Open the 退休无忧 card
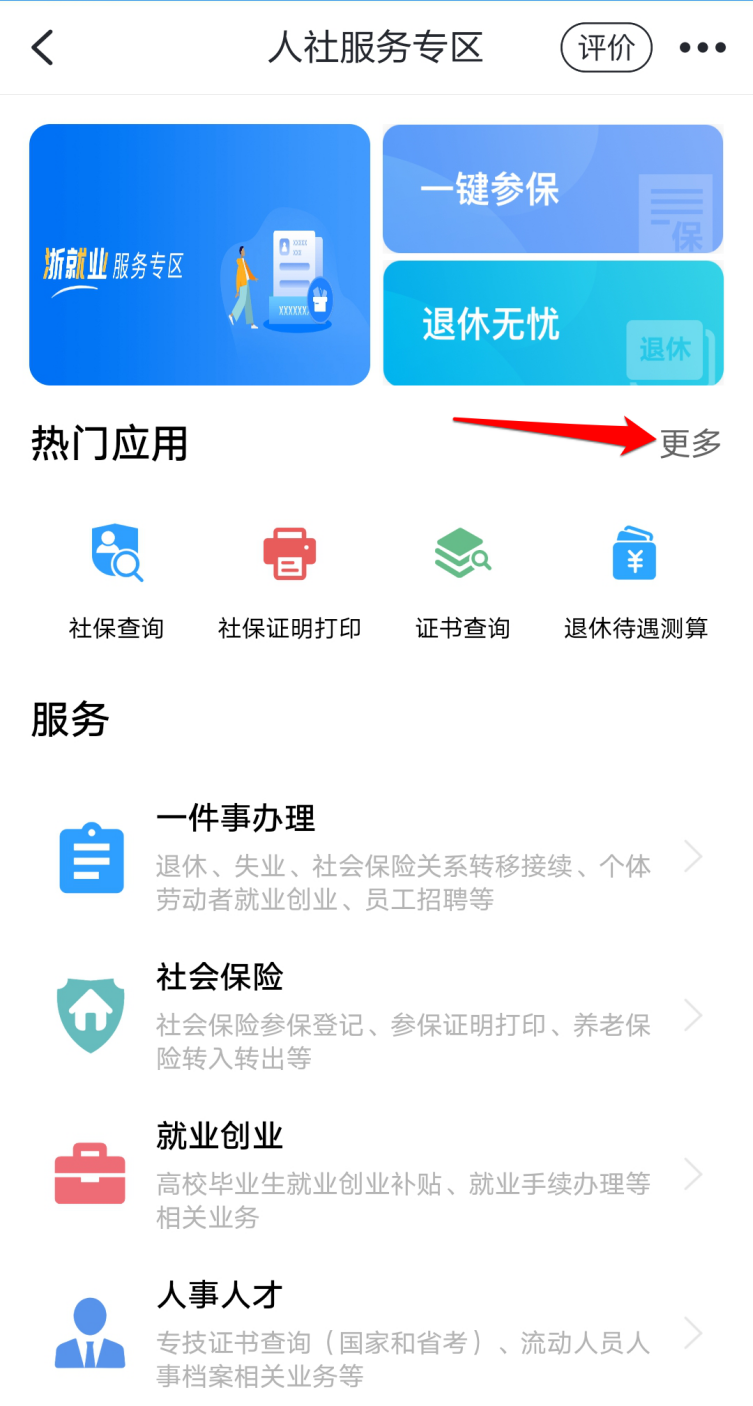This screenshot has height=1406, width=753. click(552, 323)
